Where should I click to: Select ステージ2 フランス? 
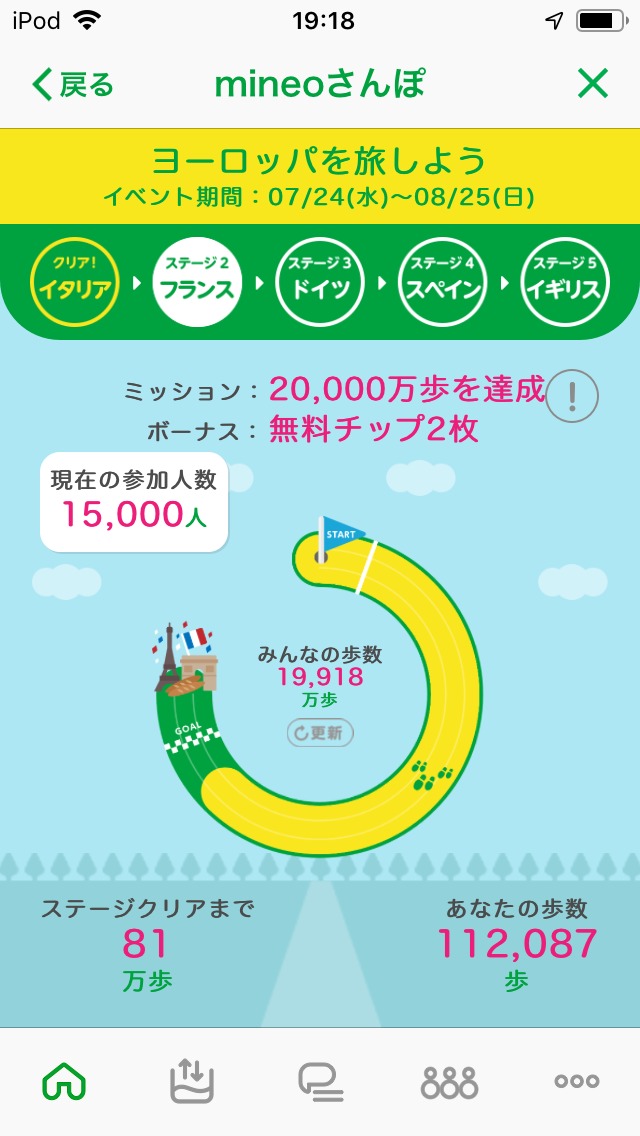[196, 282]
